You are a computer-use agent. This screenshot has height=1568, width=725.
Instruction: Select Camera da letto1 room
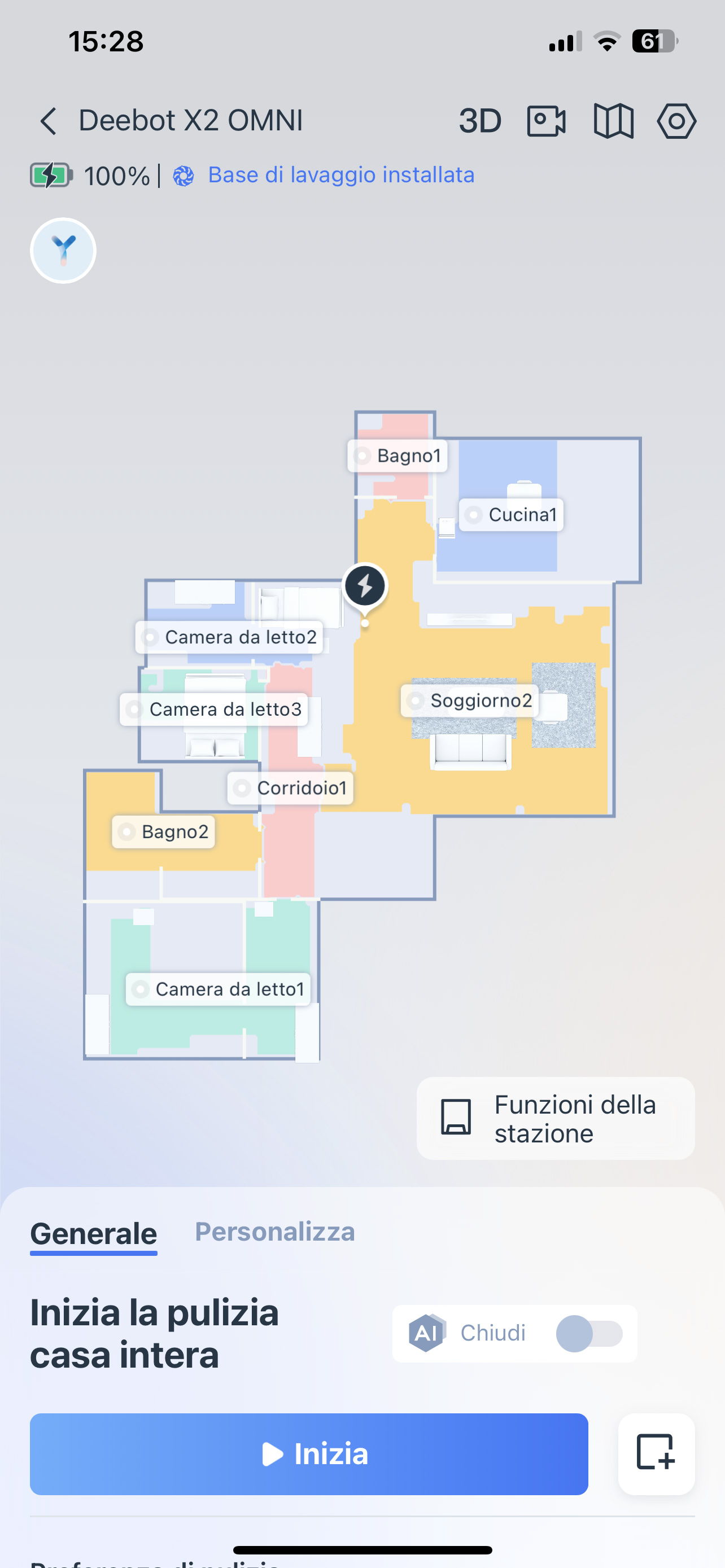[x=219, y=989]
